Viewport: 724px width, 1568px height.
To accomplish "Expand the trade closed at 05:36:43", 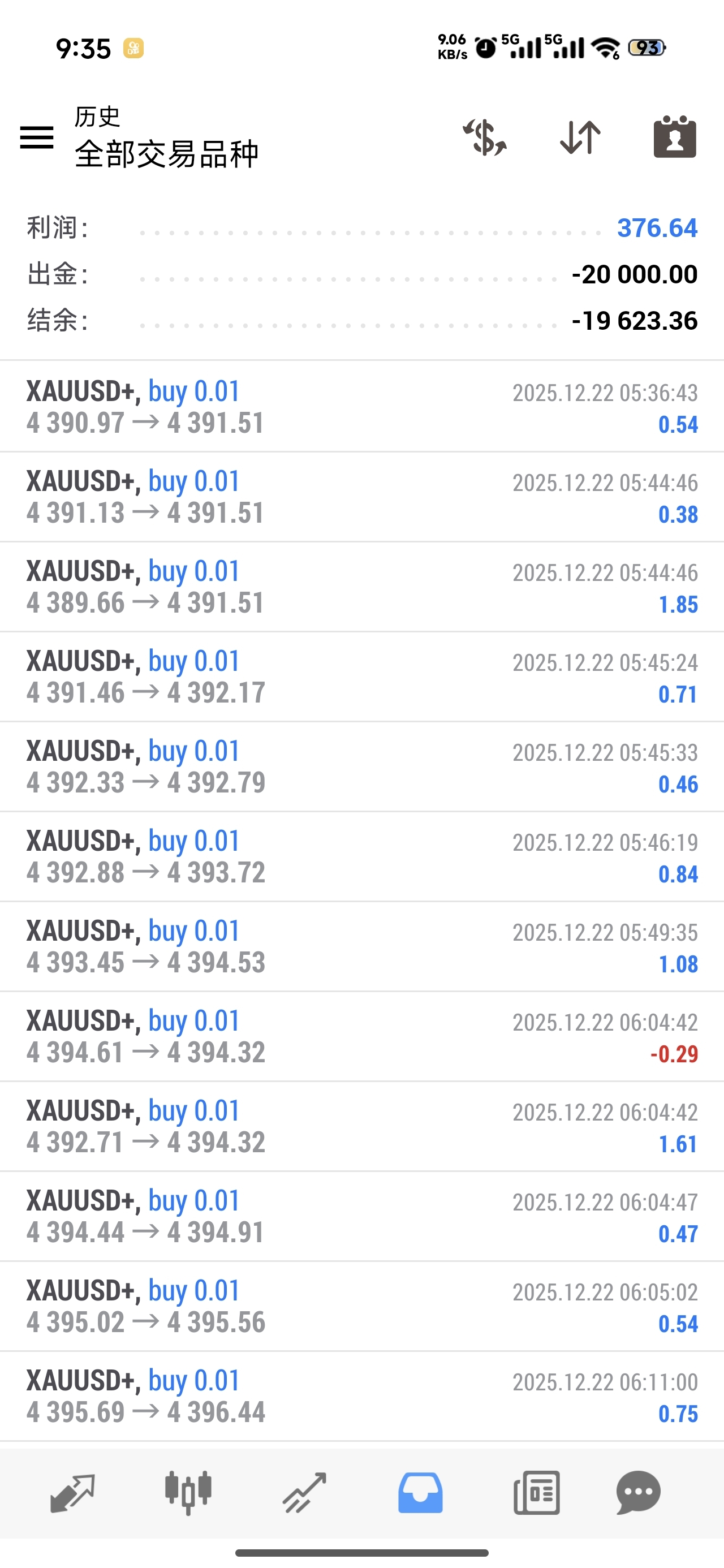I will pos(361,407).
